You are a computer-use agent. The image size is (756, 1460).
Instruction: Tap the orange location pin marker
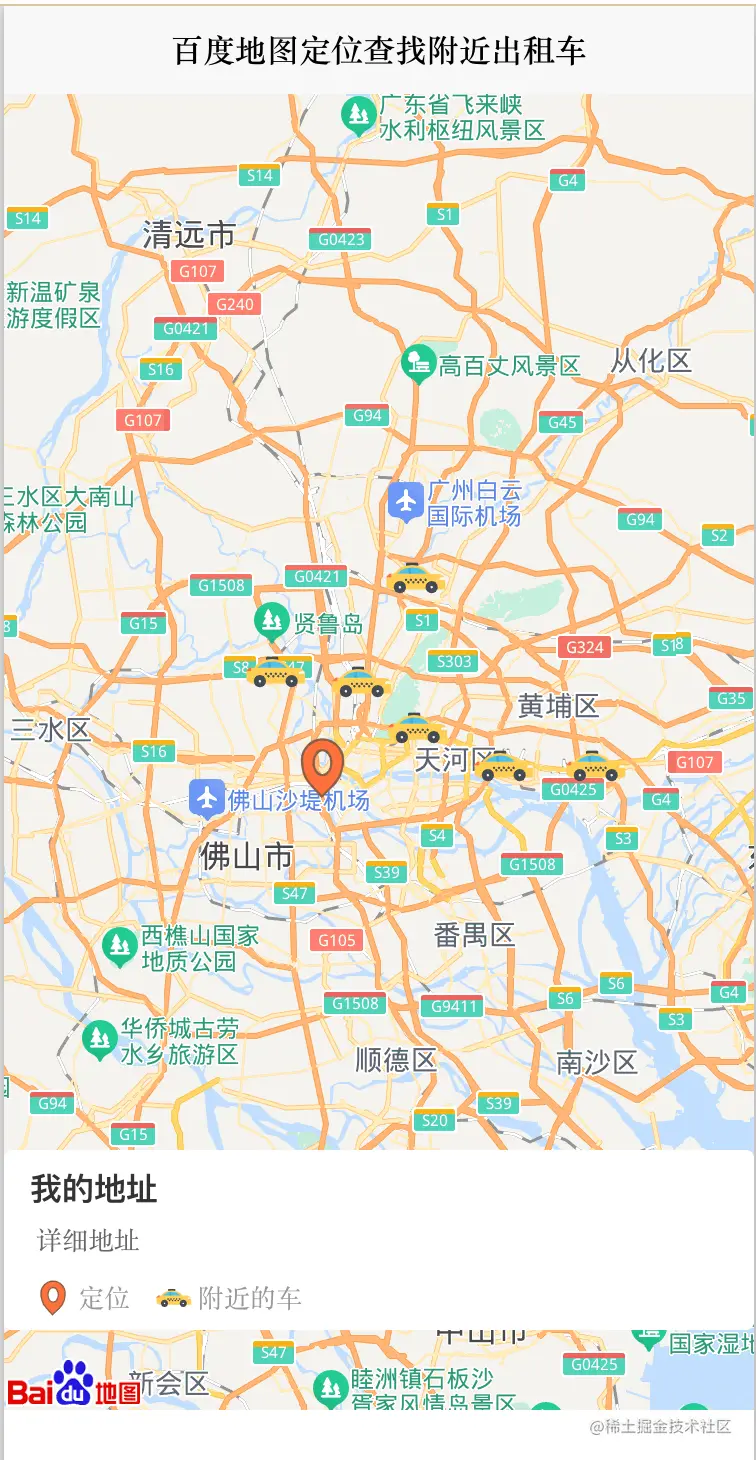tap(322, 766)
